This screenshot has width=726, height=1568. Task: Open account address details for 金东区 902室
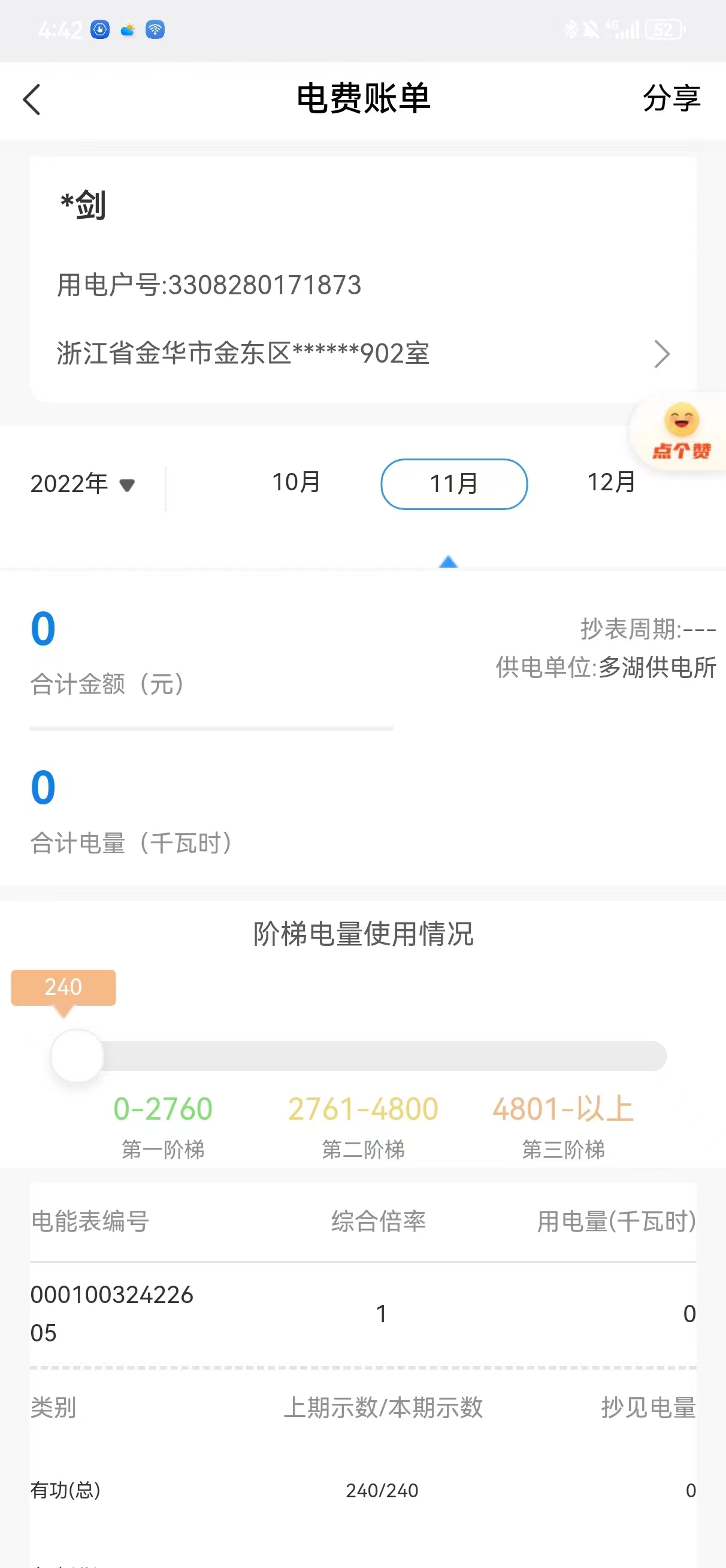[362, 354]
